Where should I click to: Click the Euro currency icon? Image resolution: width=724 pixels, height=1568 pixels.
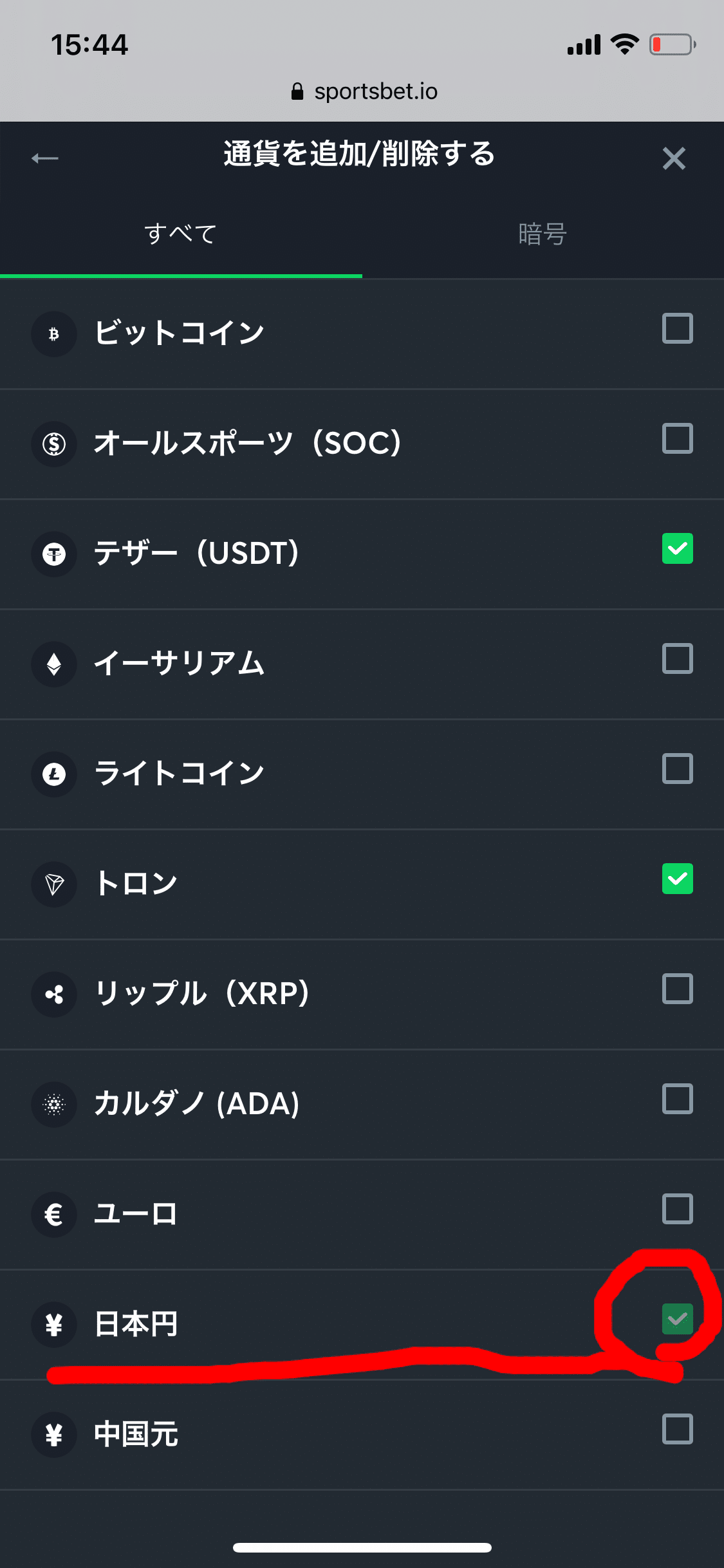[54, 1214]
